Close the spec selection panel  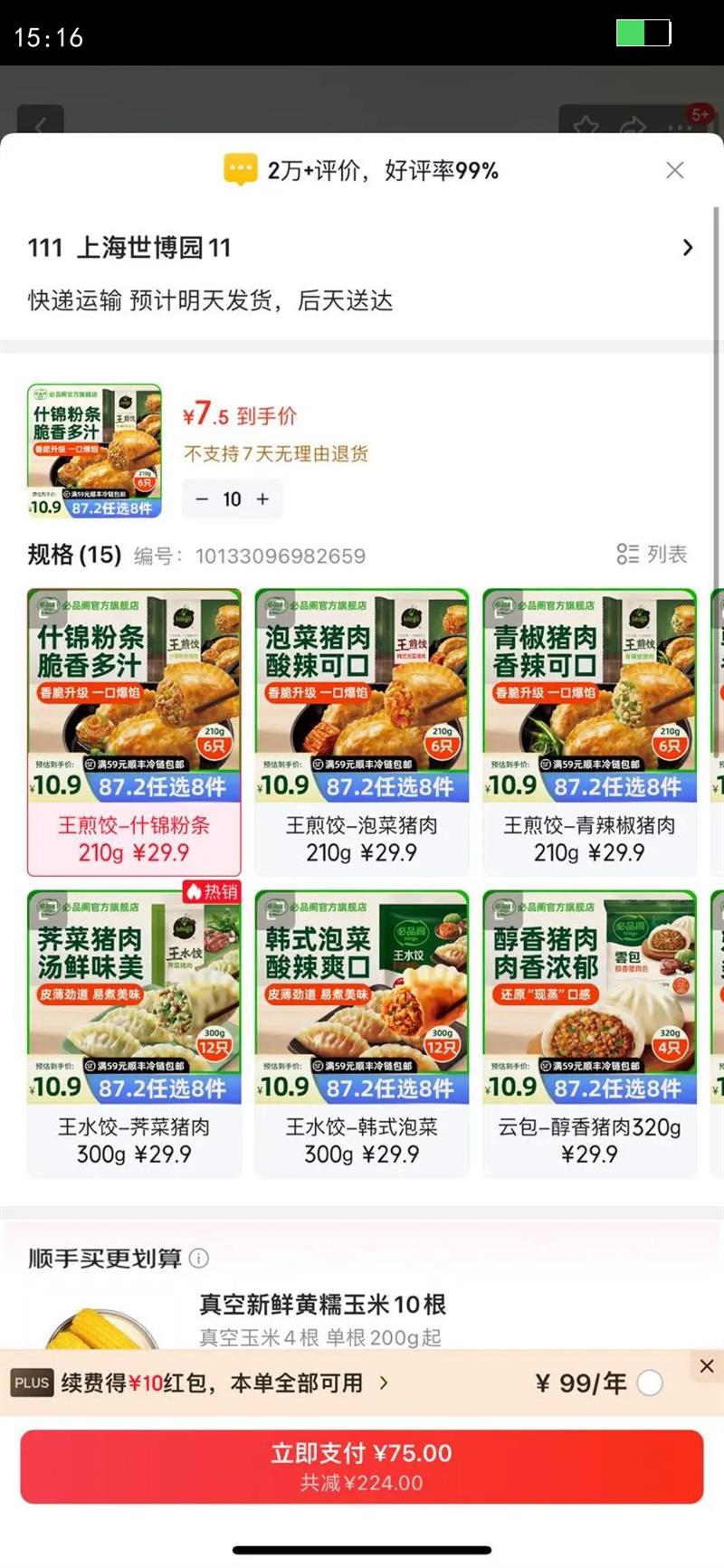click(x=674, y=169)
